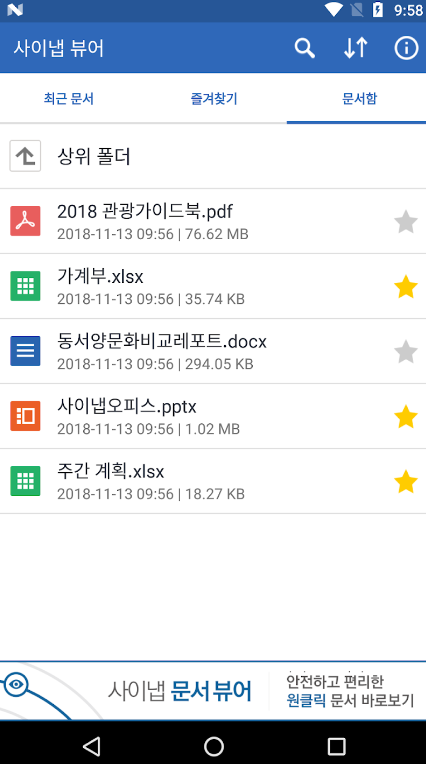The width and height of the screenshot is (426, 764).
Task: Select the 문서함 tab
Action: coord(359,99)
